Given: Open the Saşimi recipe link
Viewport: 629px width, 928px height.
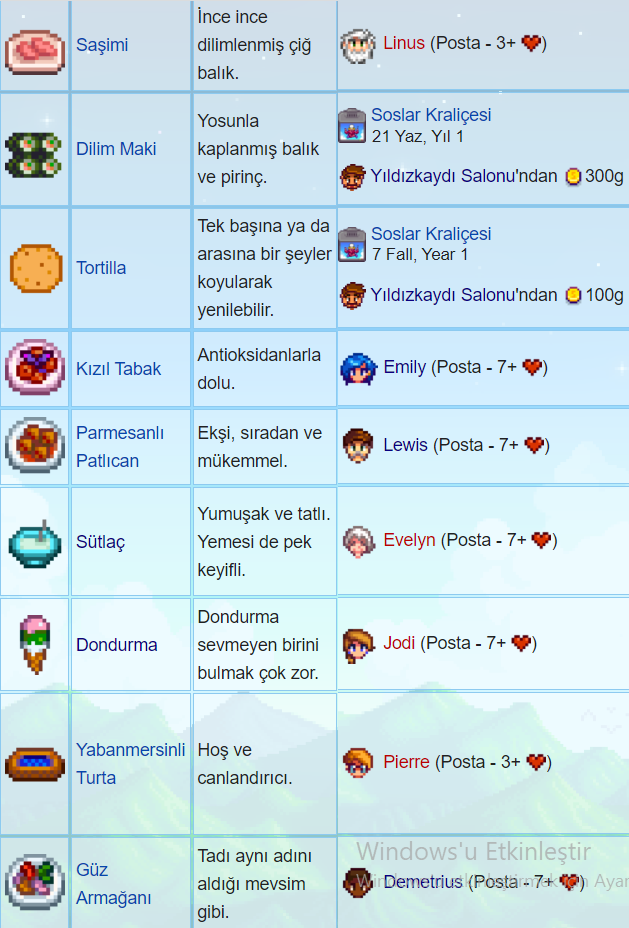Looking at the screenshot, I should [102, 45].
